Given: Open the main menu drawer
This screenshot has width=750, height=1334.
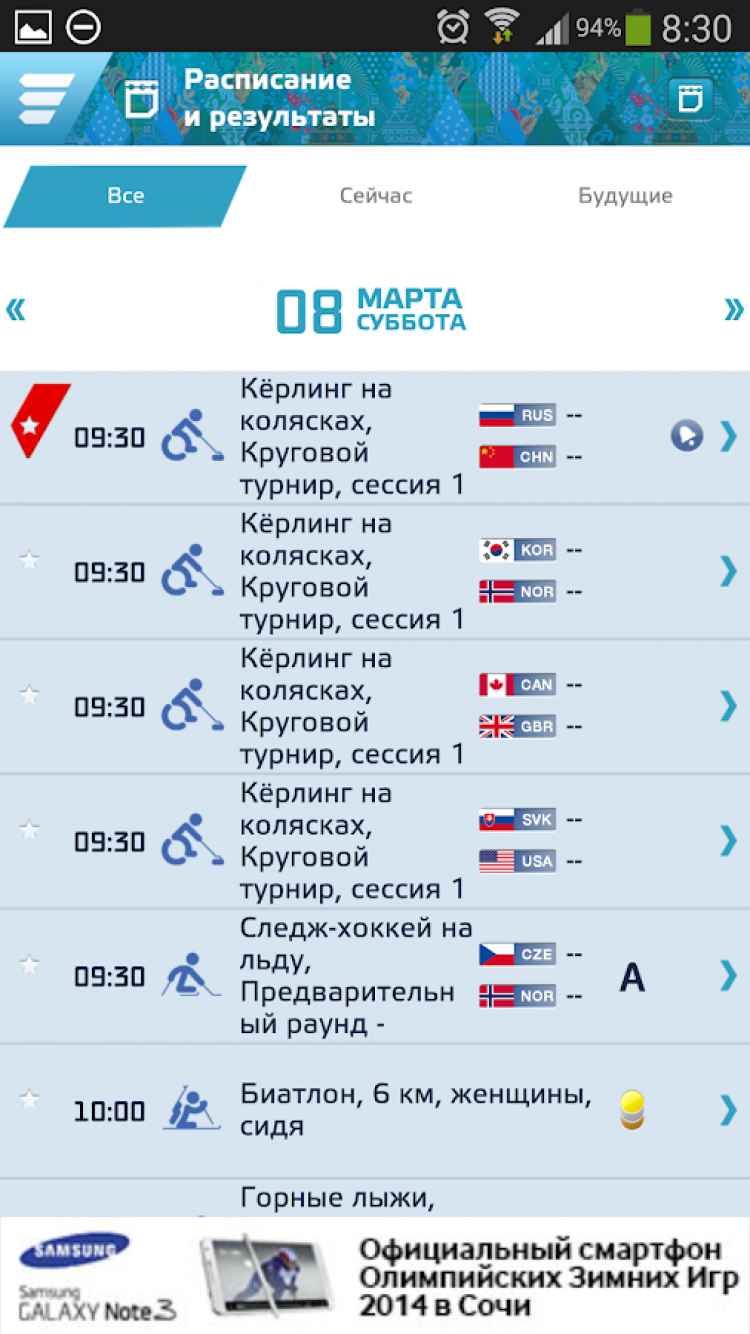Looking at the screenshot, I should click(x=45, y=99).
